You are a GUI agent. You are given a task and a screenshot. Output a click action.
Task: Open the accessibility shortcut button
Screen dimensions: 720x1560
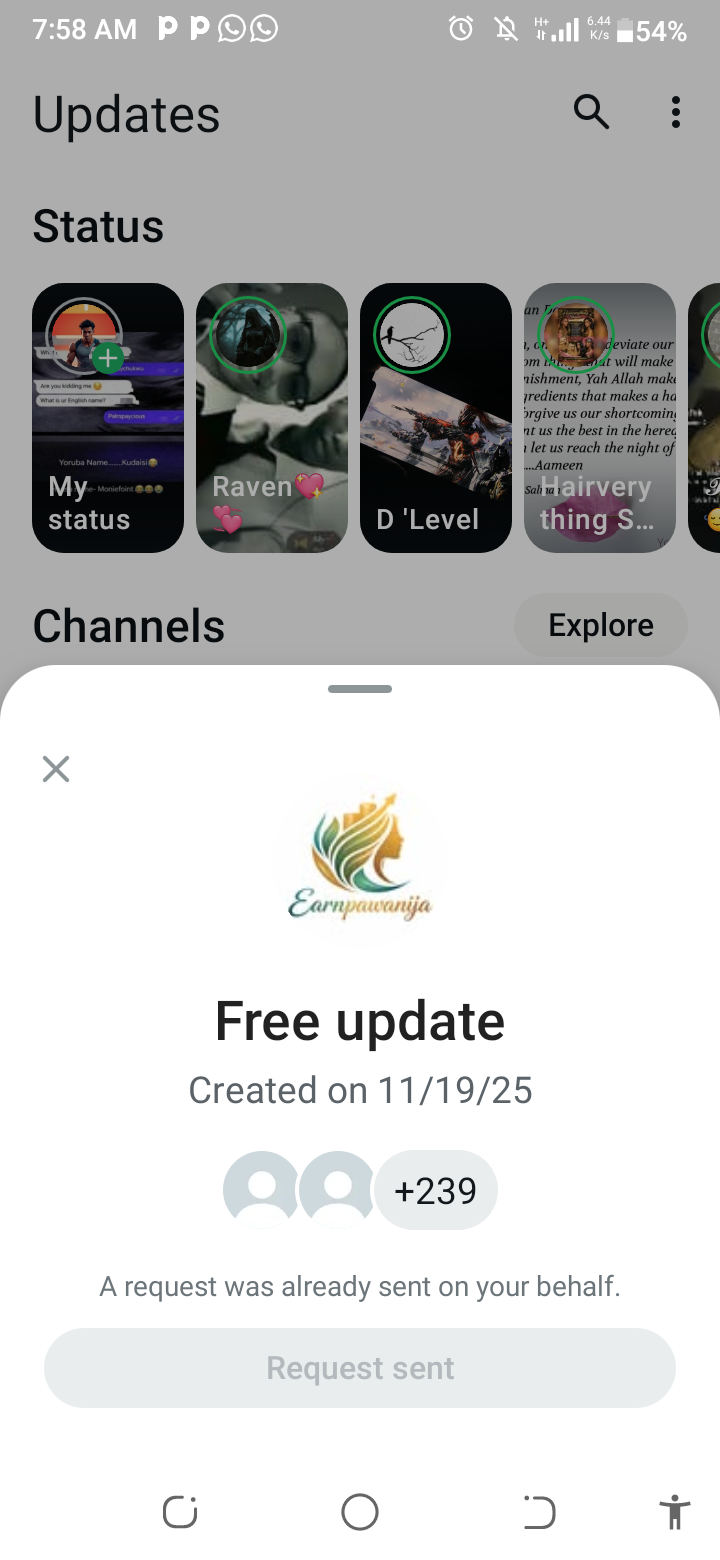pos(675,1512)
